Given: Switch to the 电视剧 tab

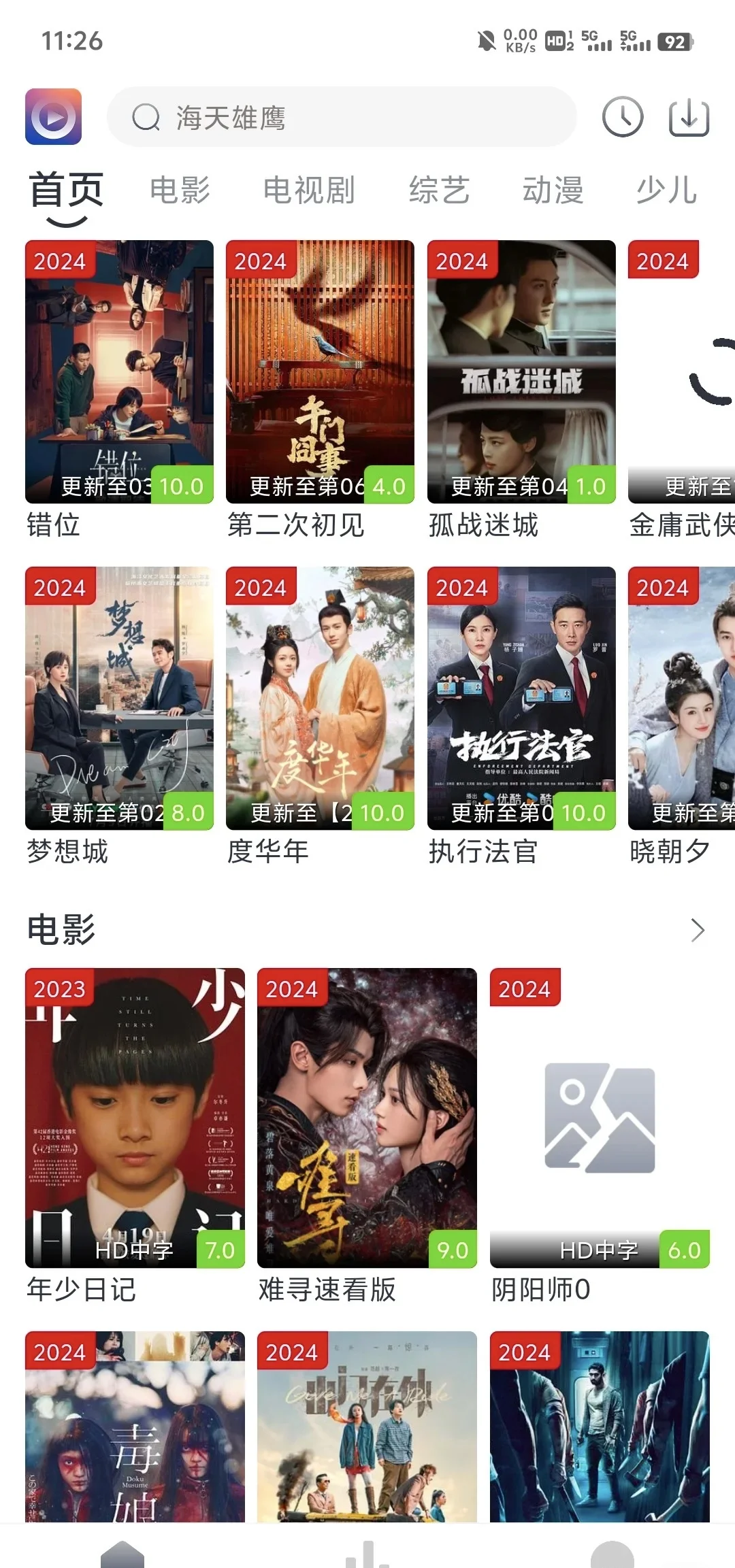Looking at the screenshot, I should pos(309,190).
